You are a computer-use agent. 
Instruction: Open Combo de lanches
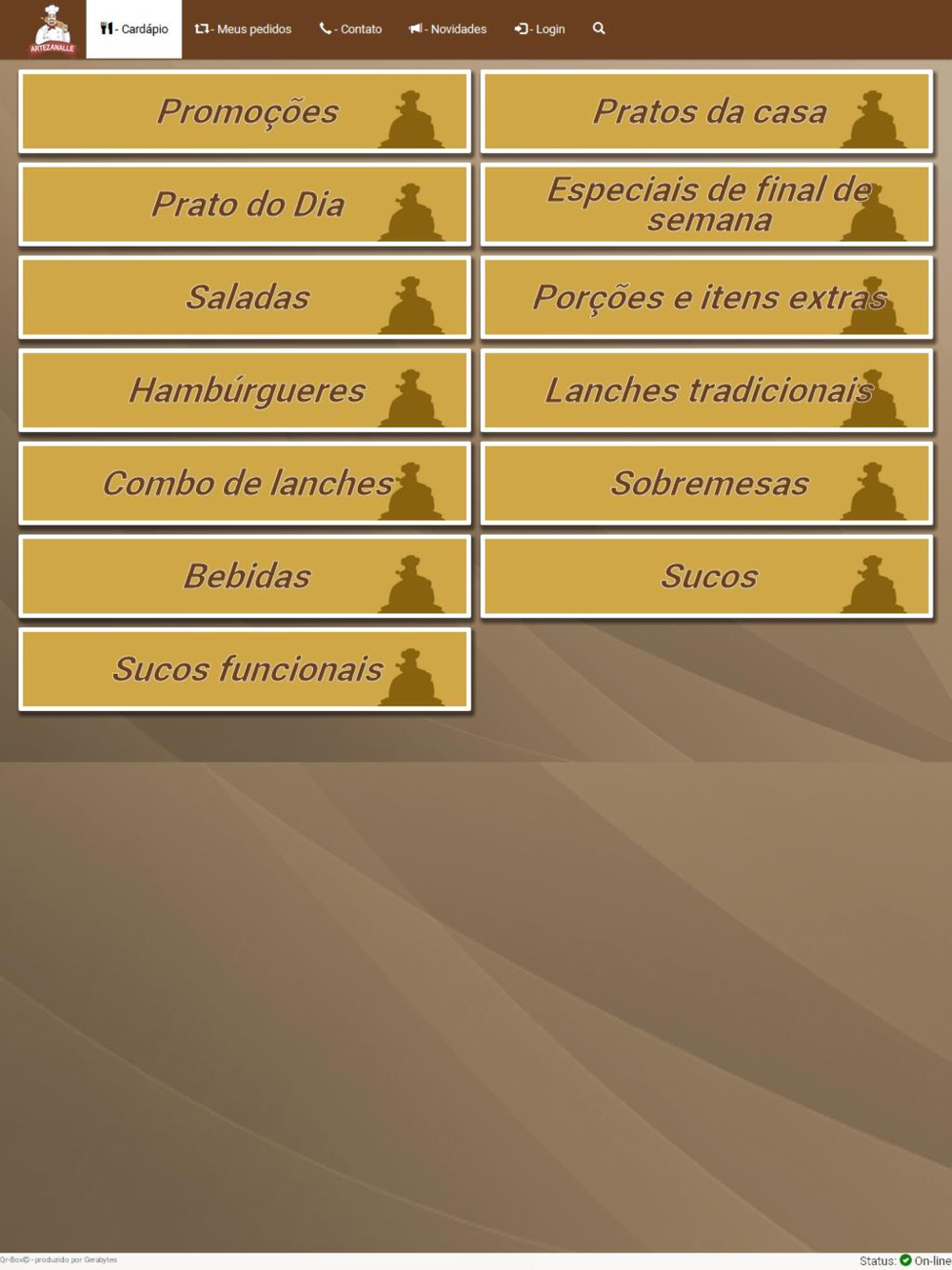click(245, 483)
